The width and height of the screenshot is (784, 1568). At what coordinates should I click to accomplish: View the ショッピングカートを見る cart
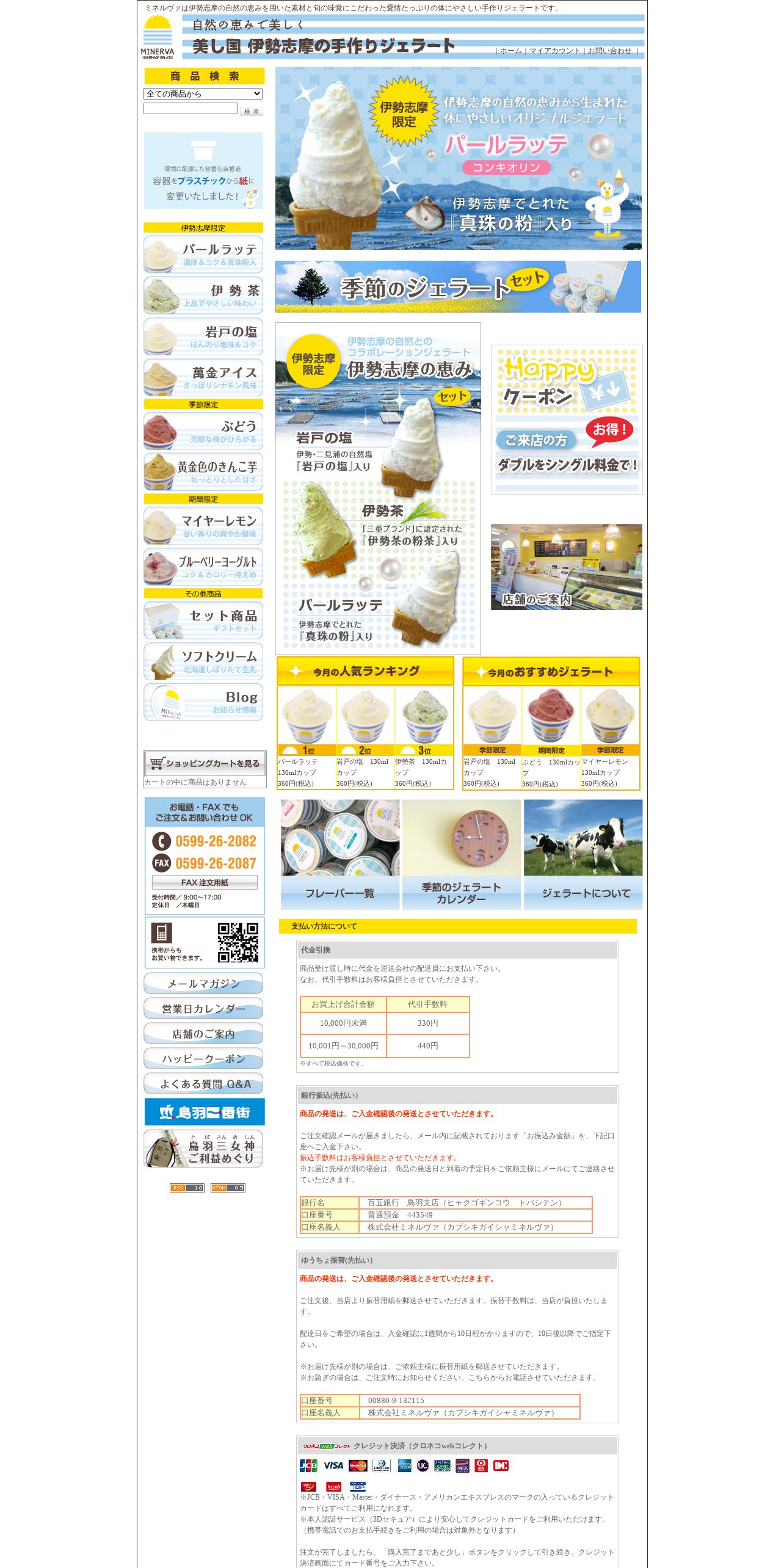(205, 763)
